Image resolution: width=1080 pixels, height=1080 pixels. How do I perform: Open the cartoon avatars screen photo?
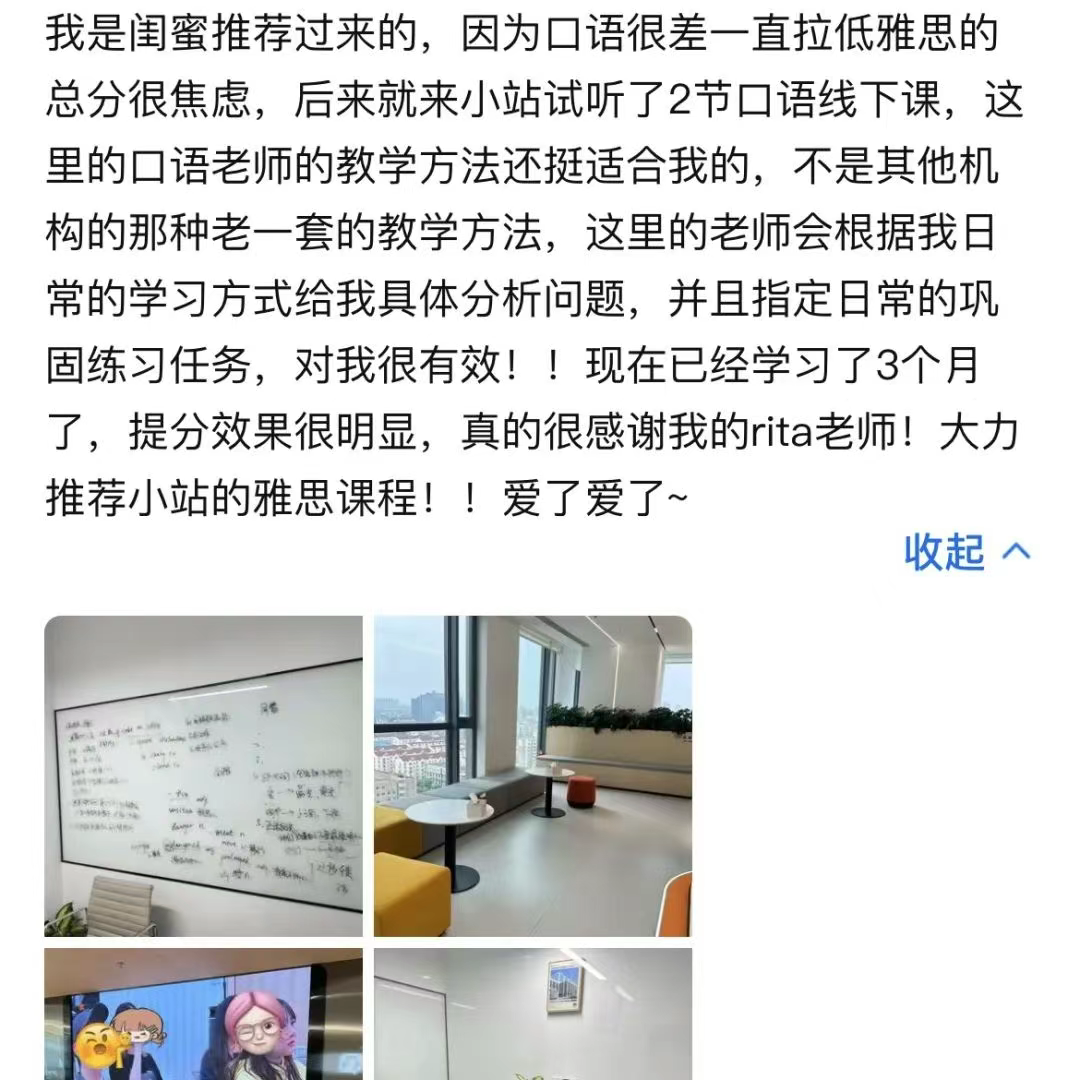pyautogui.click(x=204, y=1014)
